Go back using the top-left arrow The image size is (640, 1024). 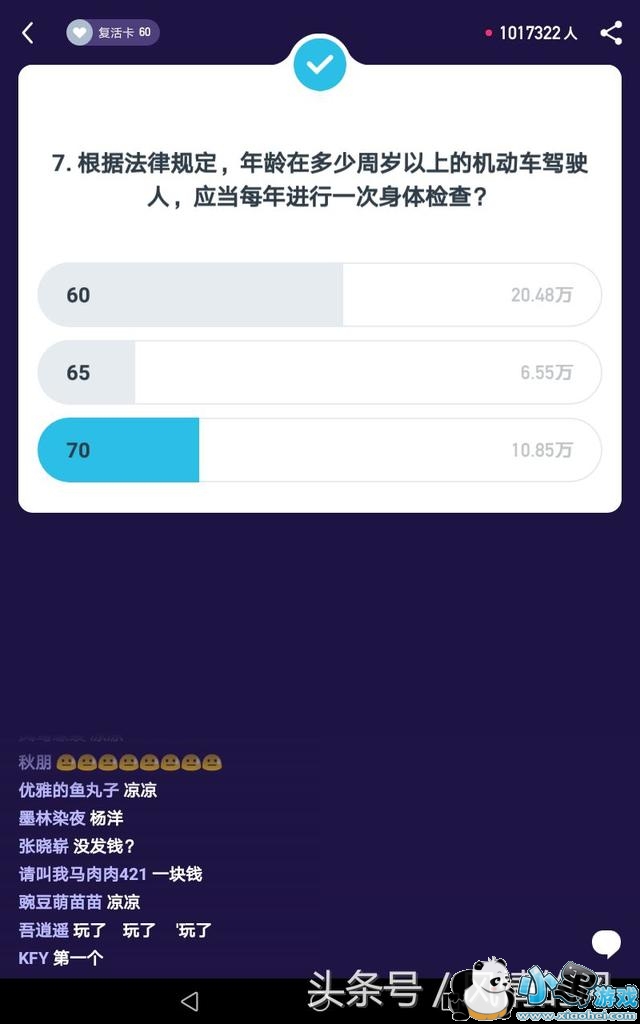(27, 33)
